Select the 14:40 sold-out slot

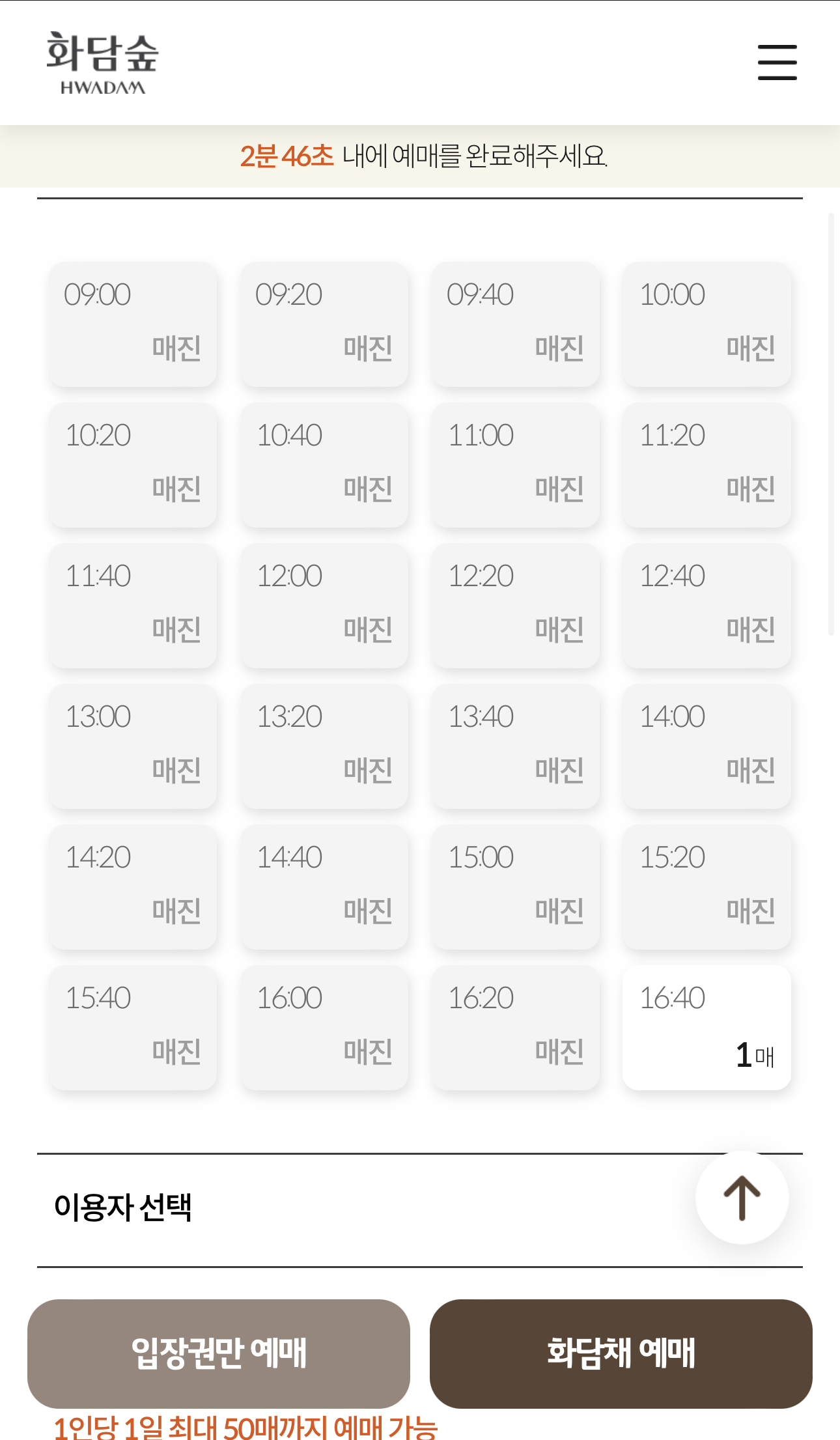point(324,887)
